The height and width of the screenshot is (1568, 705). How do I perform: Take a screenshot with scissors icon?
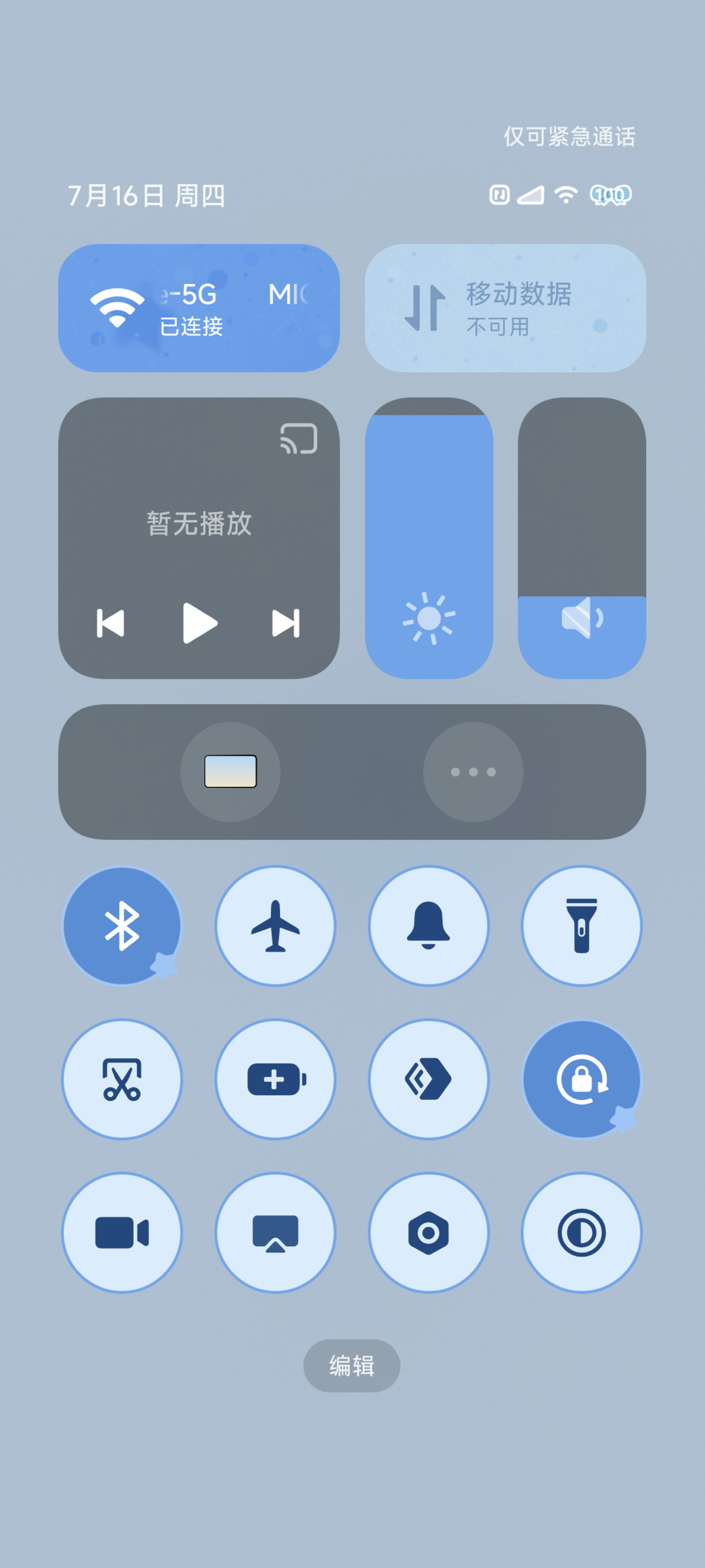click(x=122, y=1079)
